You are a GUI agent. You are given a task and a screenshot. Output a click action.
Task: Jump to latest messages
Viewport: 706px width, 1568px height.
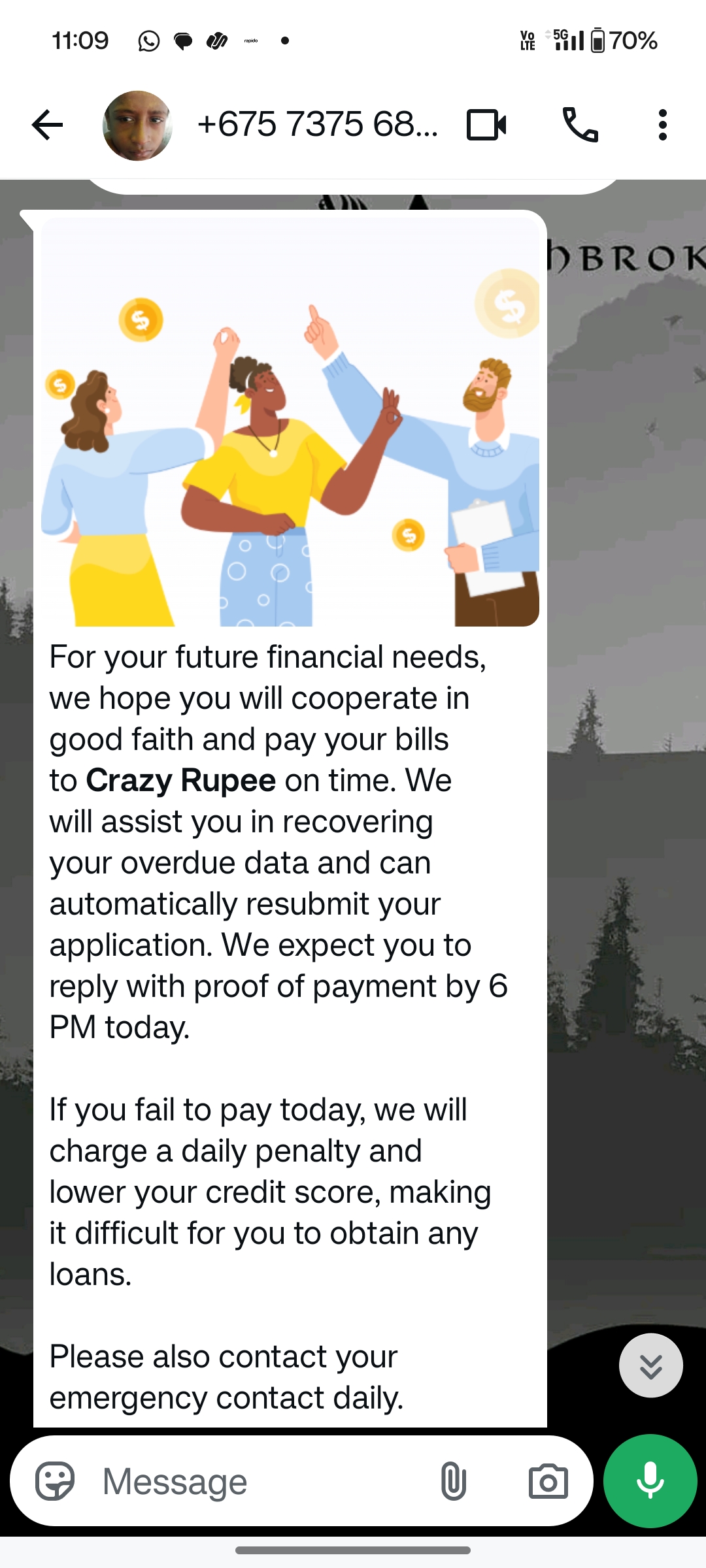click(x=650, y=1365)
